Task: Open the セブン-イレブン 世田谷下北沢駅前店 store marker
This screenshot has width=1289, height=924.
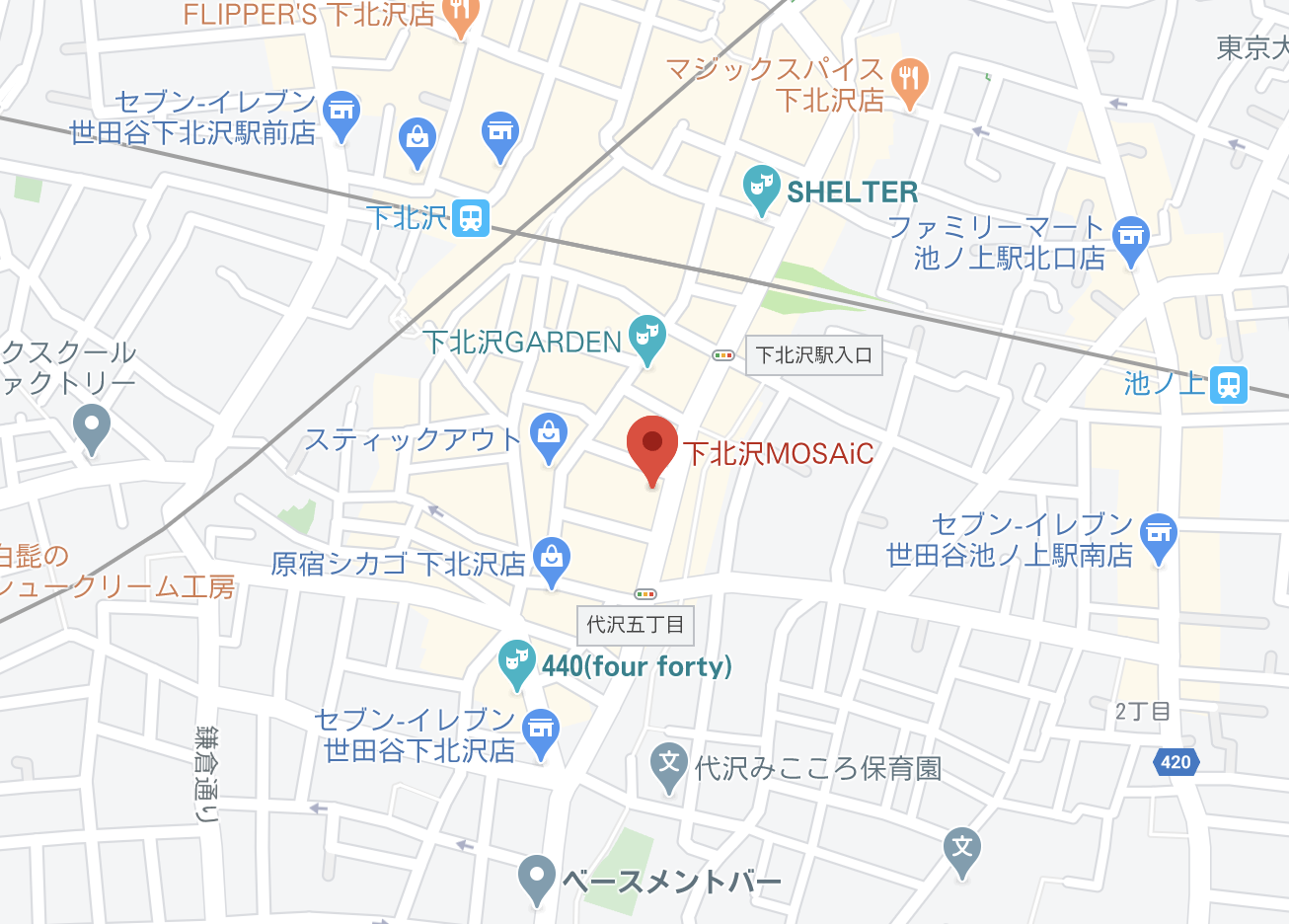Action: 341,113
